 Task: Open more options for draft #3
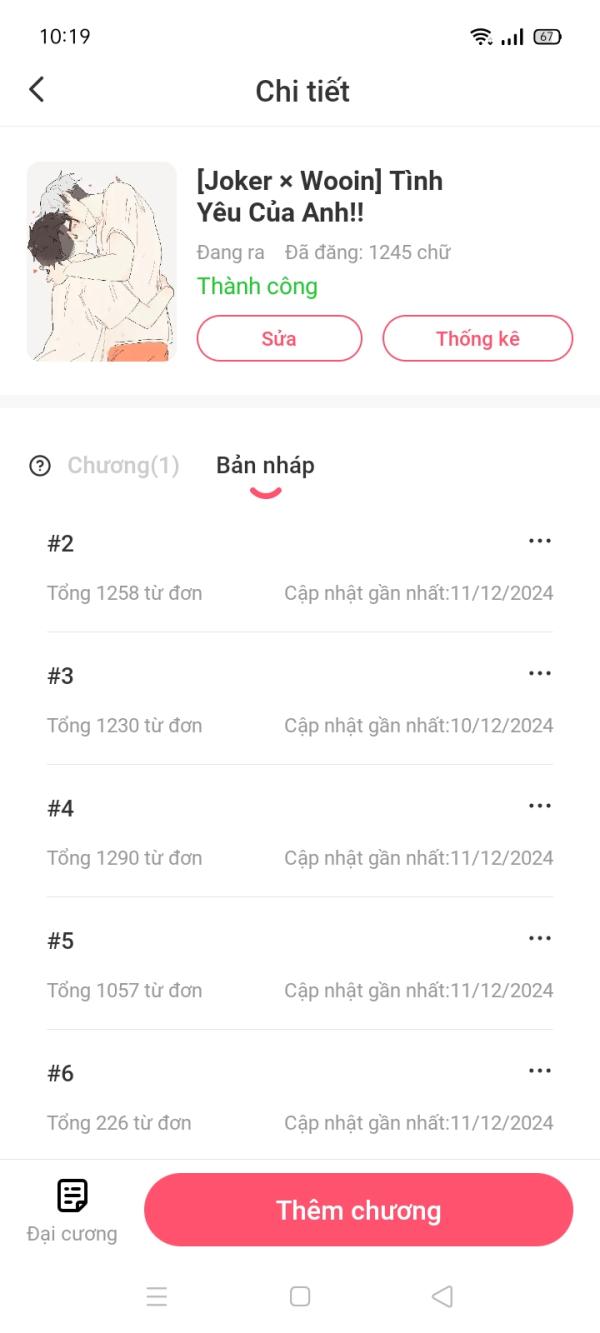tap(539, 673)
